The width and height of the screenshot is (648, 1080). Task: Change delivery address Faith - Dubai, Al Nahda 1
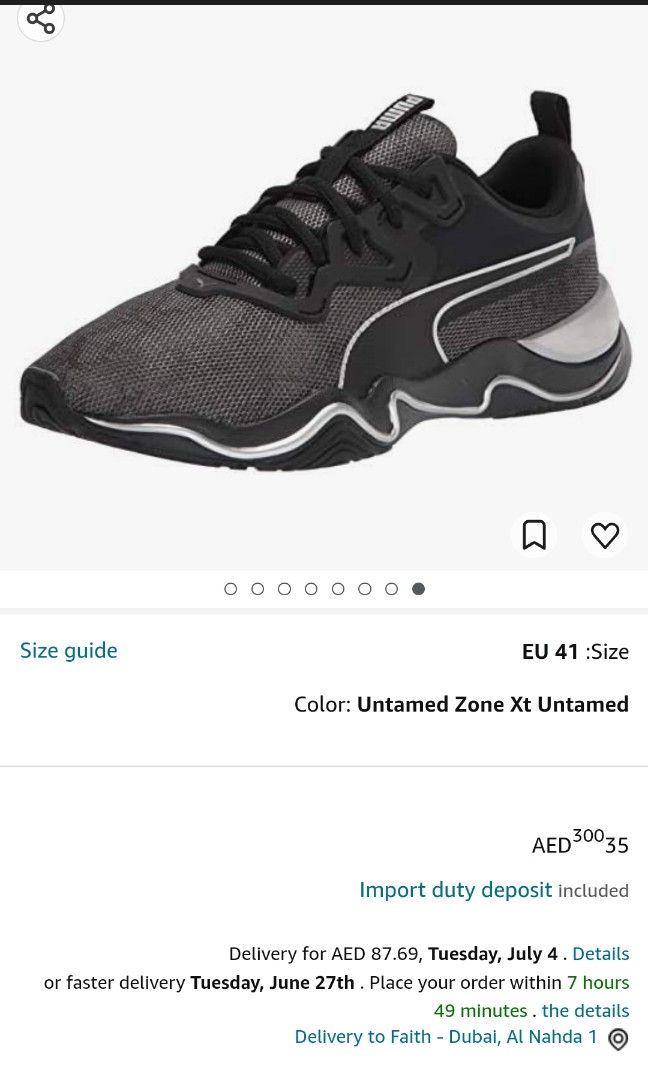(x=446, y=1037)
